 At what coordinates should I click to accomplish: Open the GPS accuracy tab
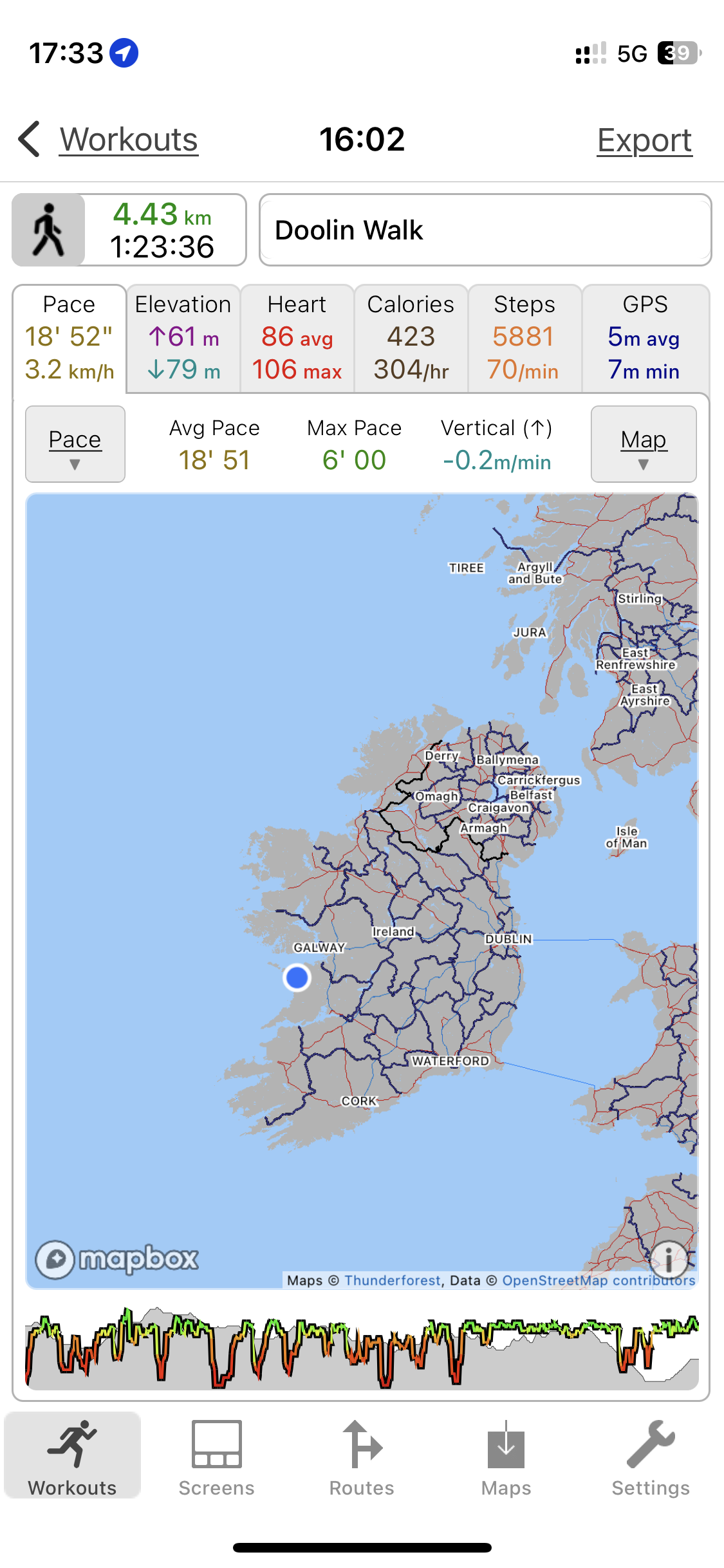click(645, 338)
